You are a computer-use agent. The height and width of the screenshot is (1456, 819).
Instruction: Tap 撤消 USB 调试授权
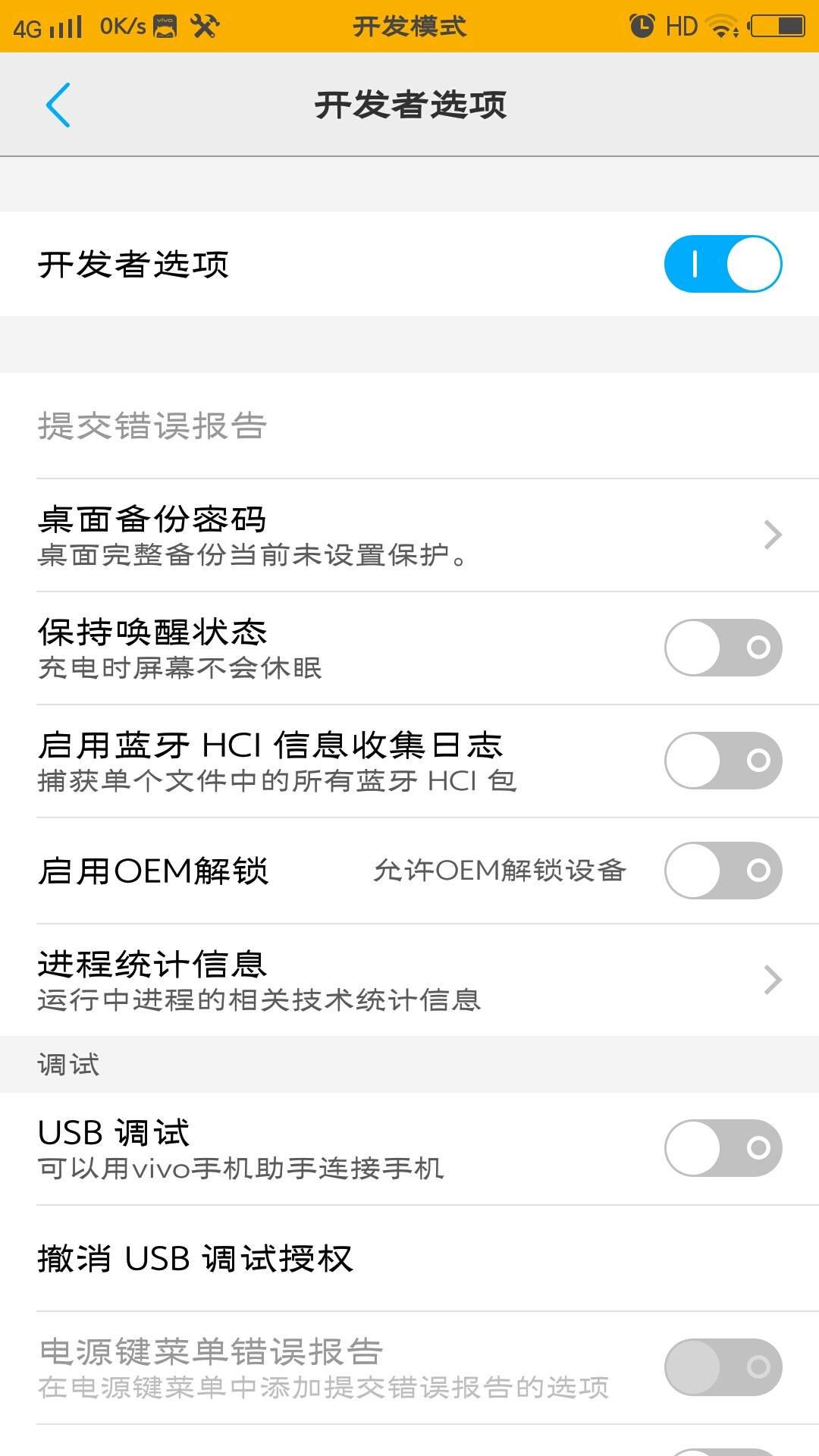(409, 1259)
